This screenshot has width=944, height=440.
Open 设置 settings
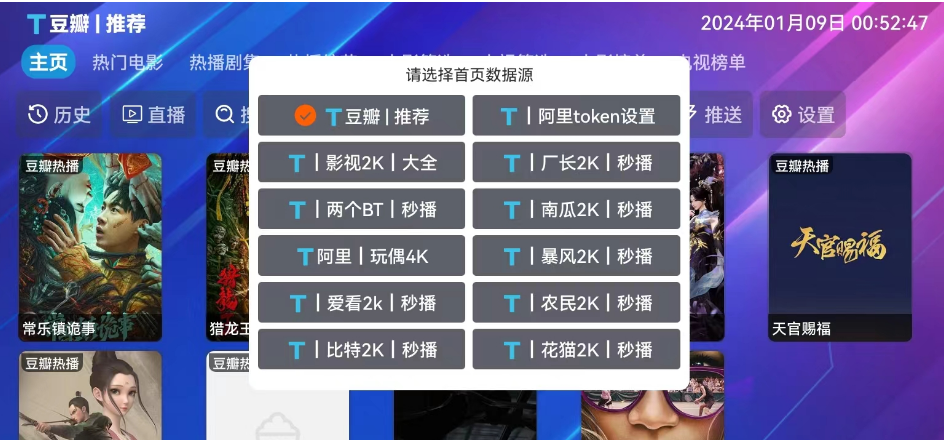pos(803,115)
